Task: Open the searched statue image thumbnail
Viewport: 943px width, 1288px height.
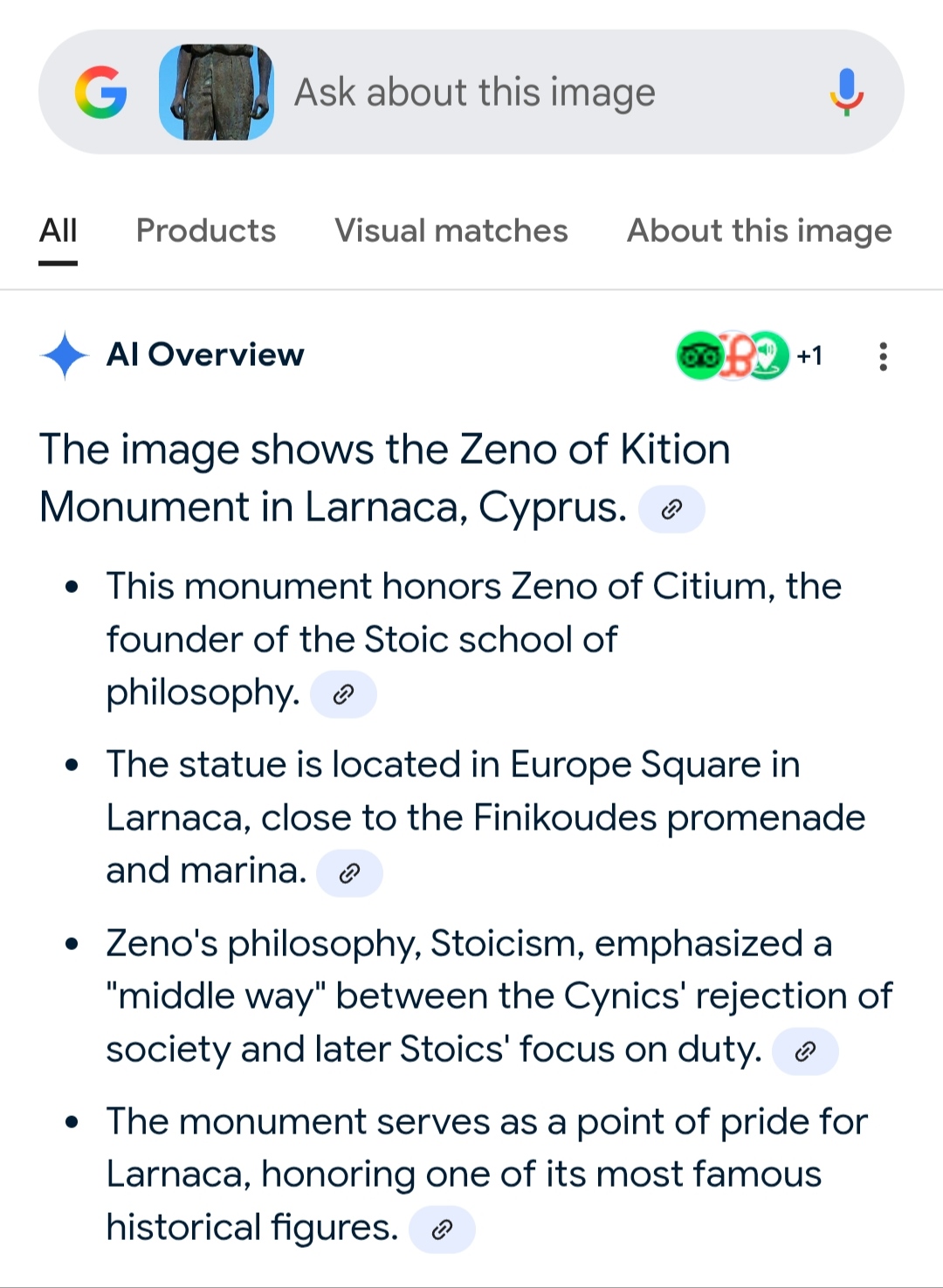Action: (216, 93)
